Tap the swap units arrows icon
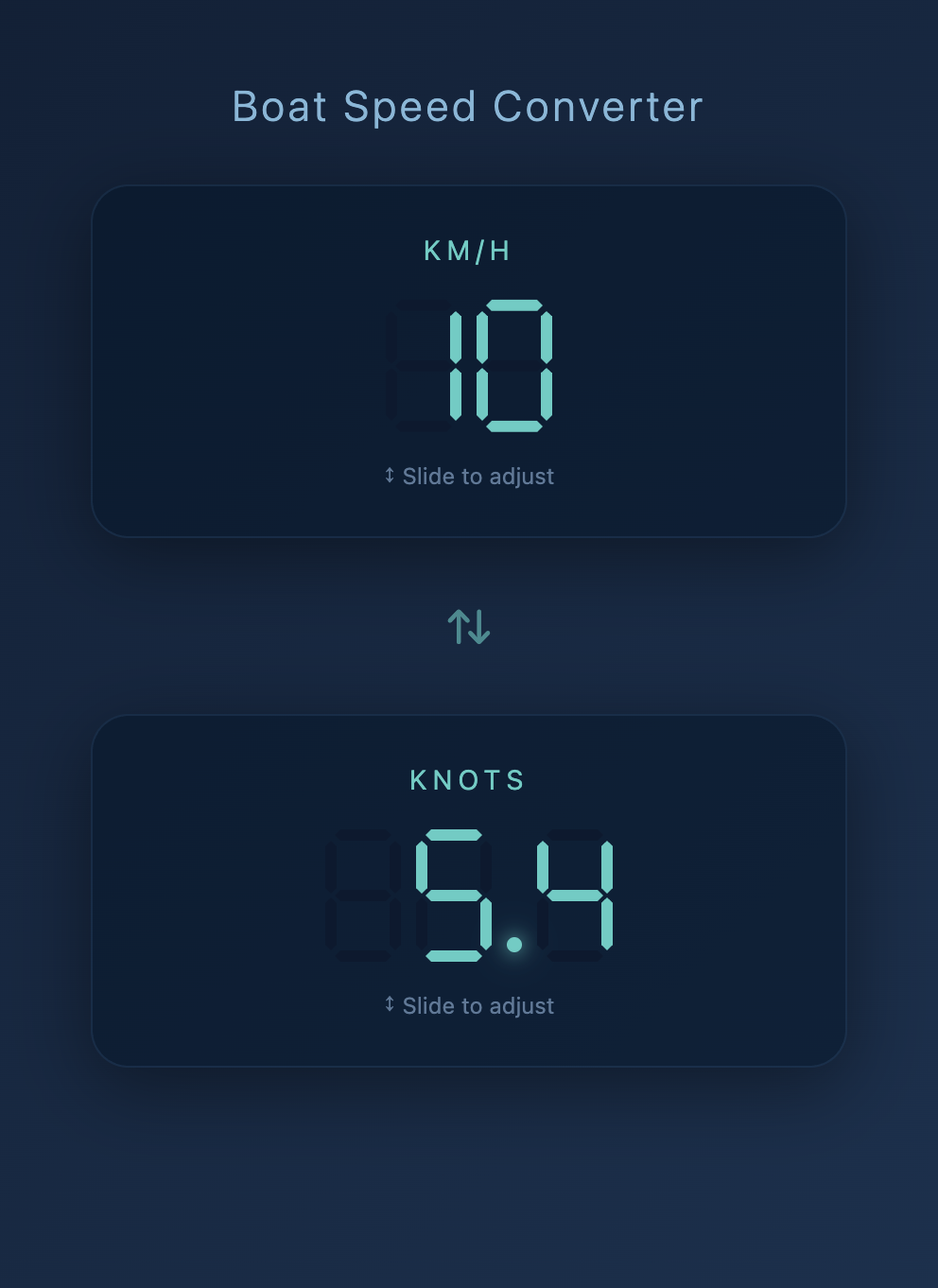 tap(469, 626)
